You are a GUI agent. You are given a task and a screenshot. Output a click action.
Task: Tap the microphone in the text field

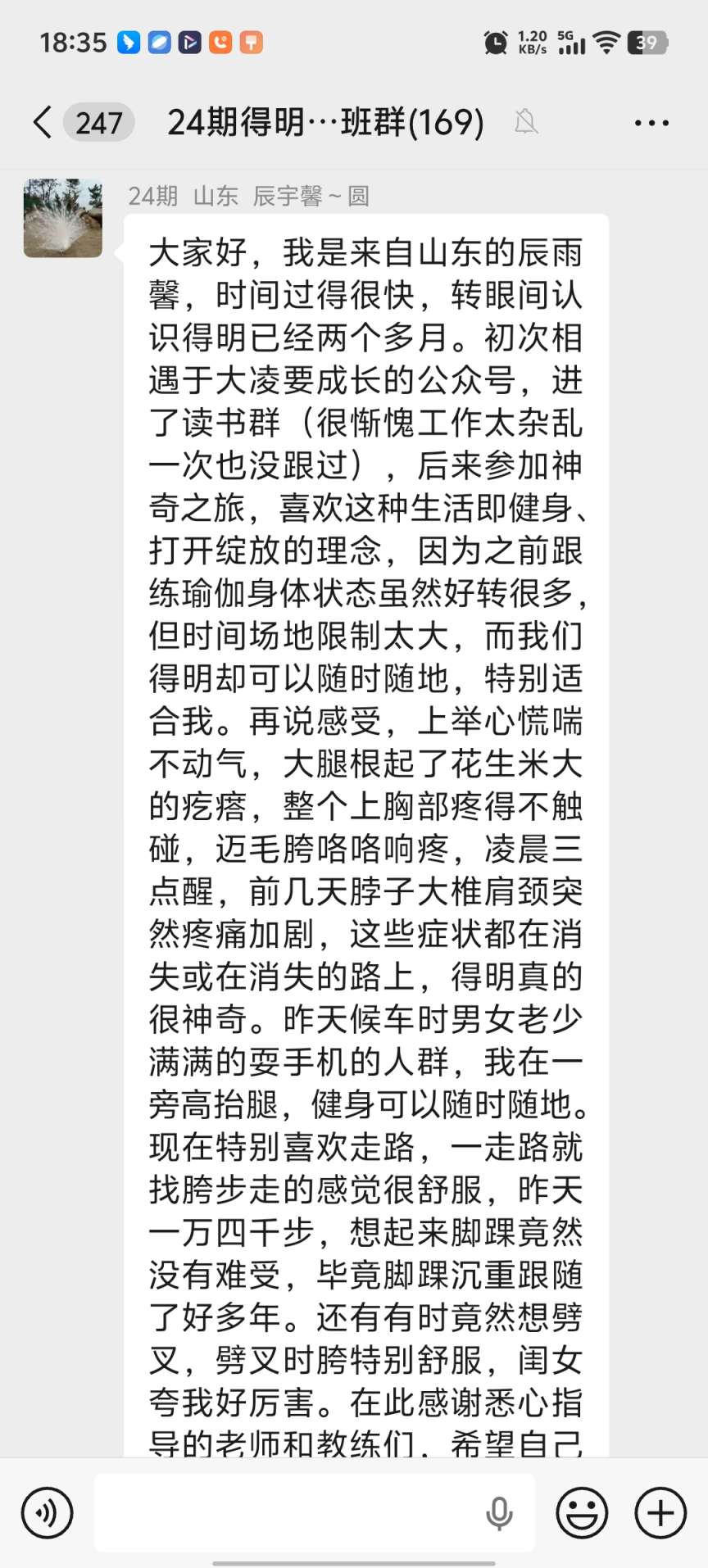pyautogui.click(x=499, y=1512)
